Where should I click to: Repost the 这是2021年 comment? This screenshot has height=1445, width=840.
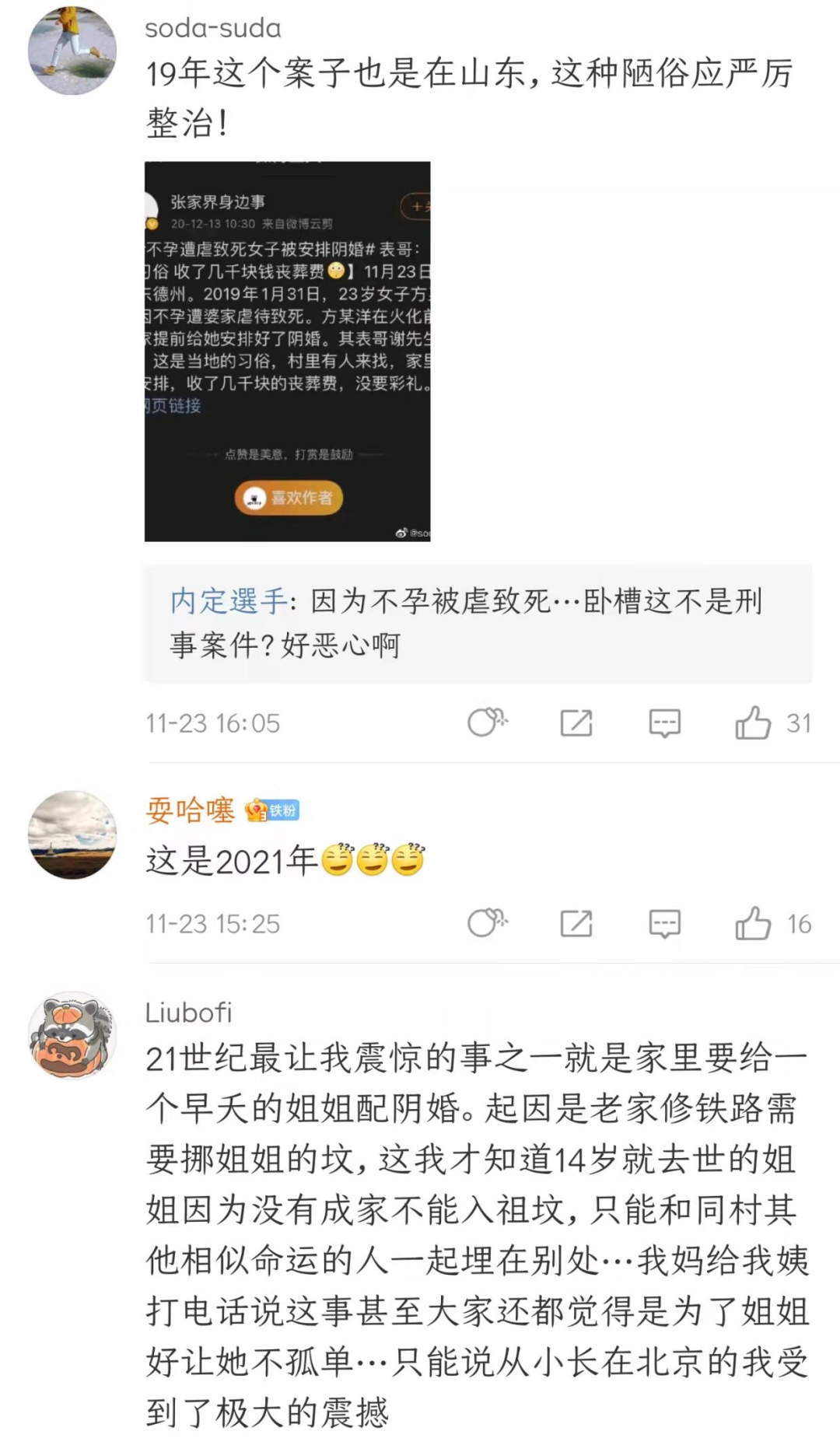coord(576,923)
